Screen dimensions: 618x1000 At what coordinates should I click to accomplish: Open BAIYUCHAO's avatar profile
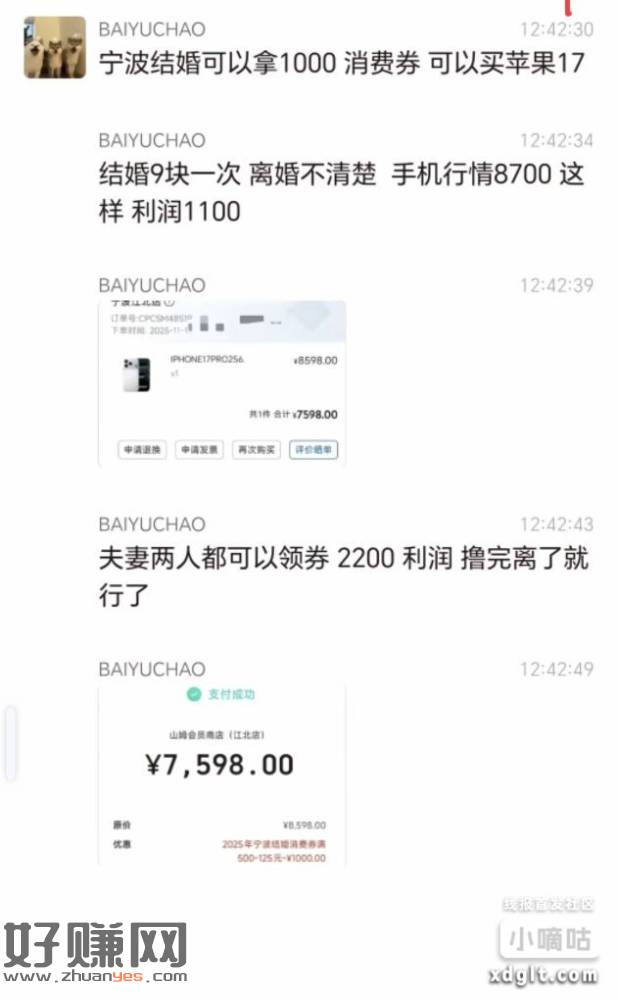coord(55,47)
